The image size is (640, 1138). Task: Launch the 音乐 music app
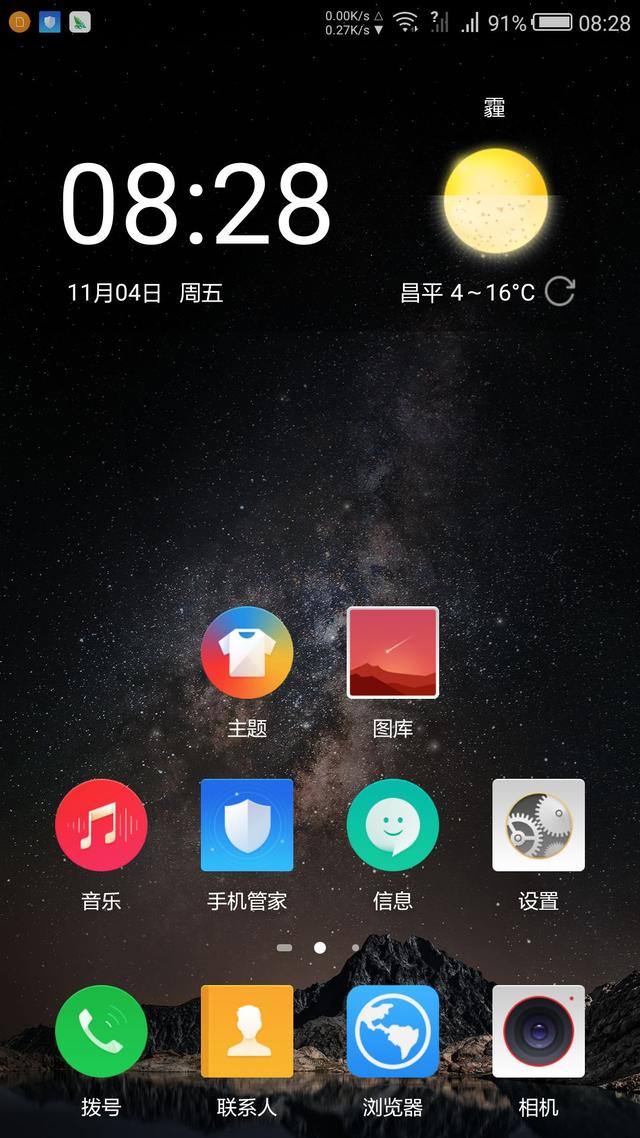101,825
